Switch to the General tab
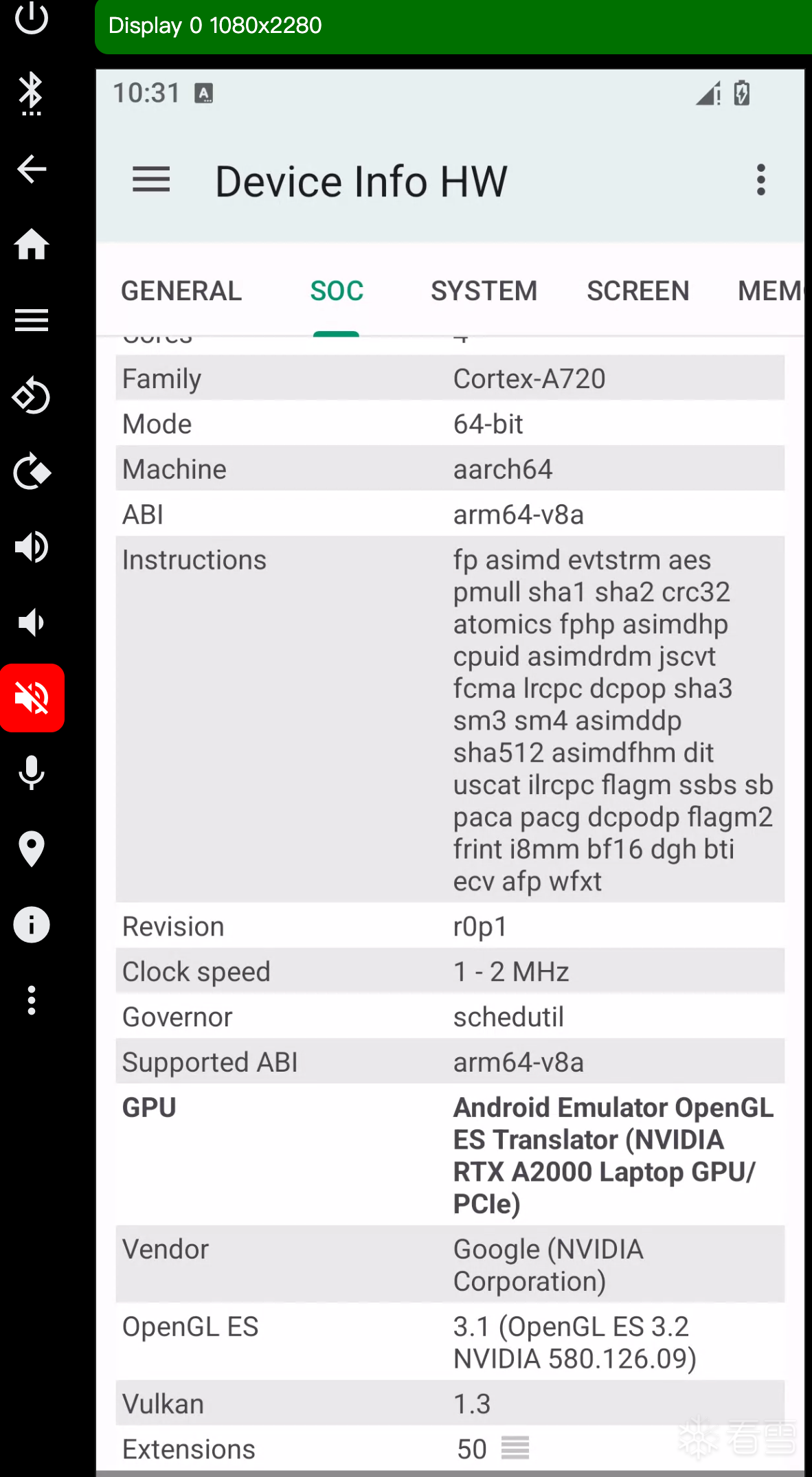The width and height of the screenshot is (812, 1477). (x=181, y=291)
